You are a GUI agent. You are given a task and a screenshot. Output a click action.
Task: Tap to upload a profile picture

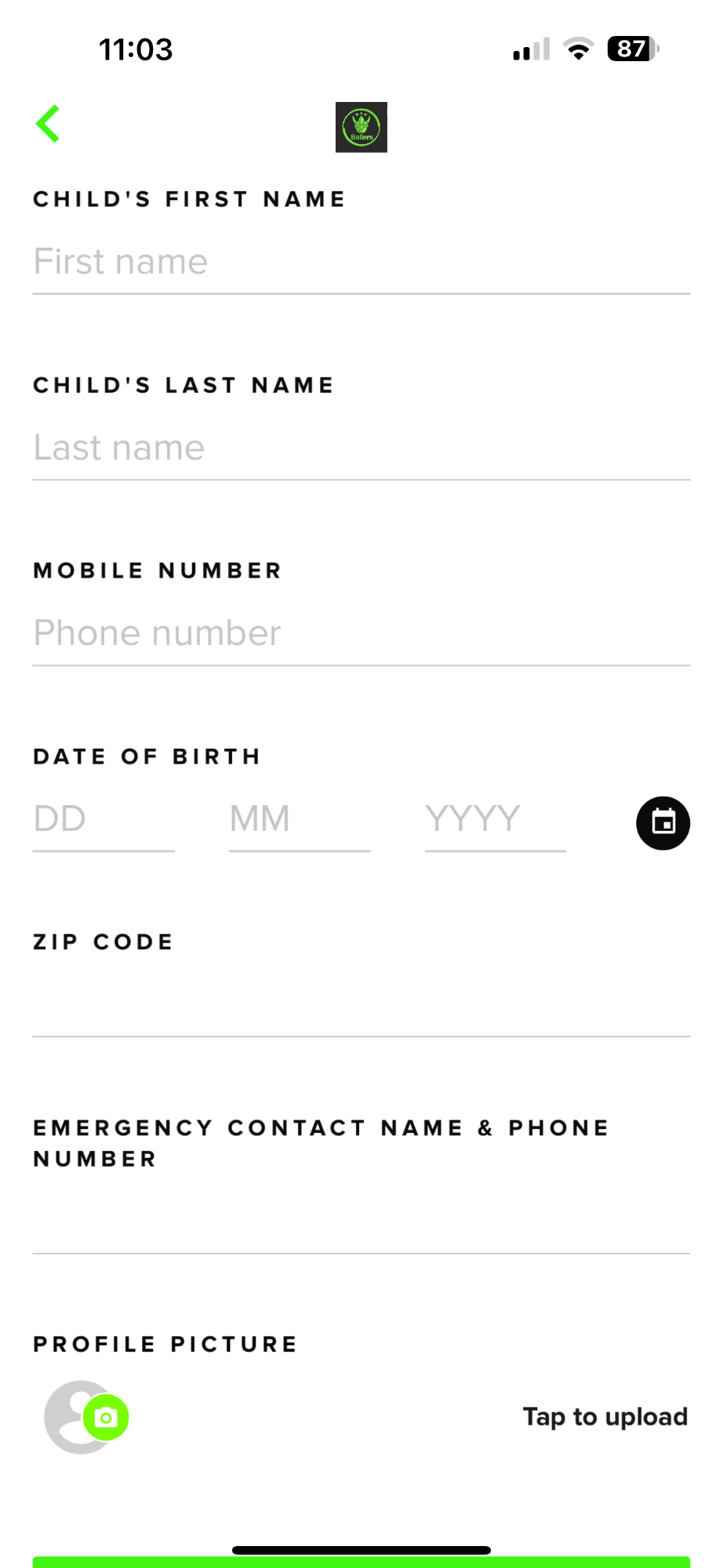(x=605, y=1417)
